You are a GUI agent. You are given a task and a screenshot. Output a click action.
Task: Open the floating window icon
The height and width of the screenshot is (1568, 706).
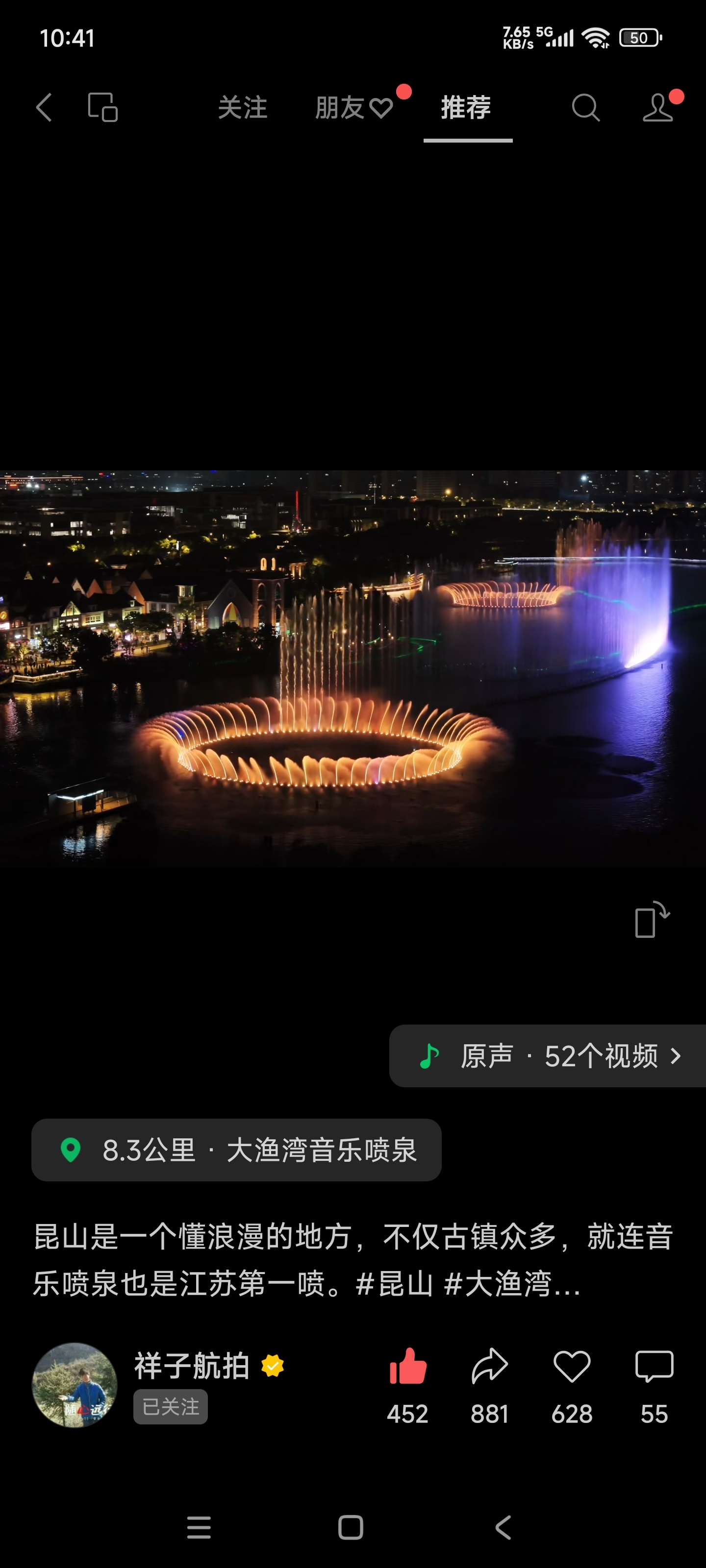103,108
